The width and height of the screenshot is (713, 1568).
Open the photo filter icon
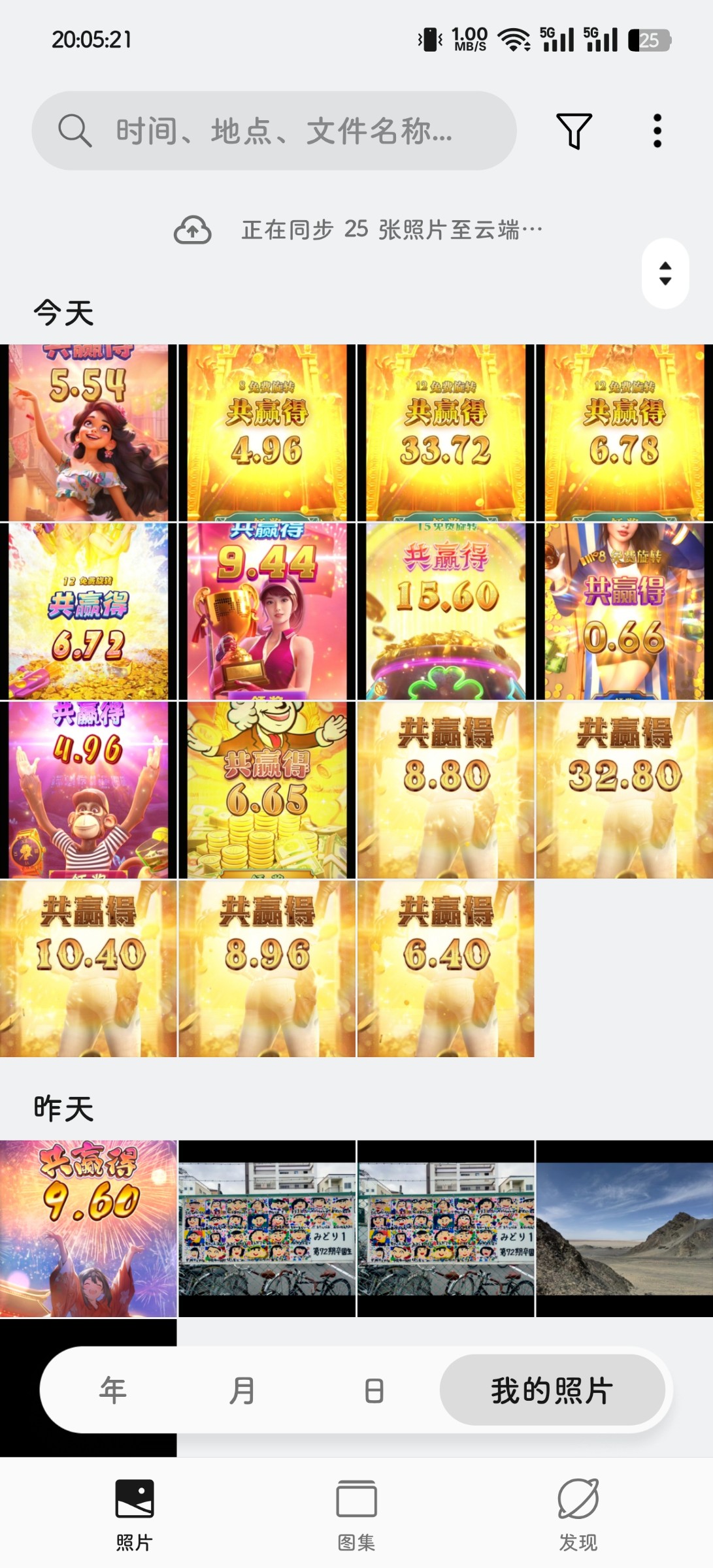coord(574,131)
